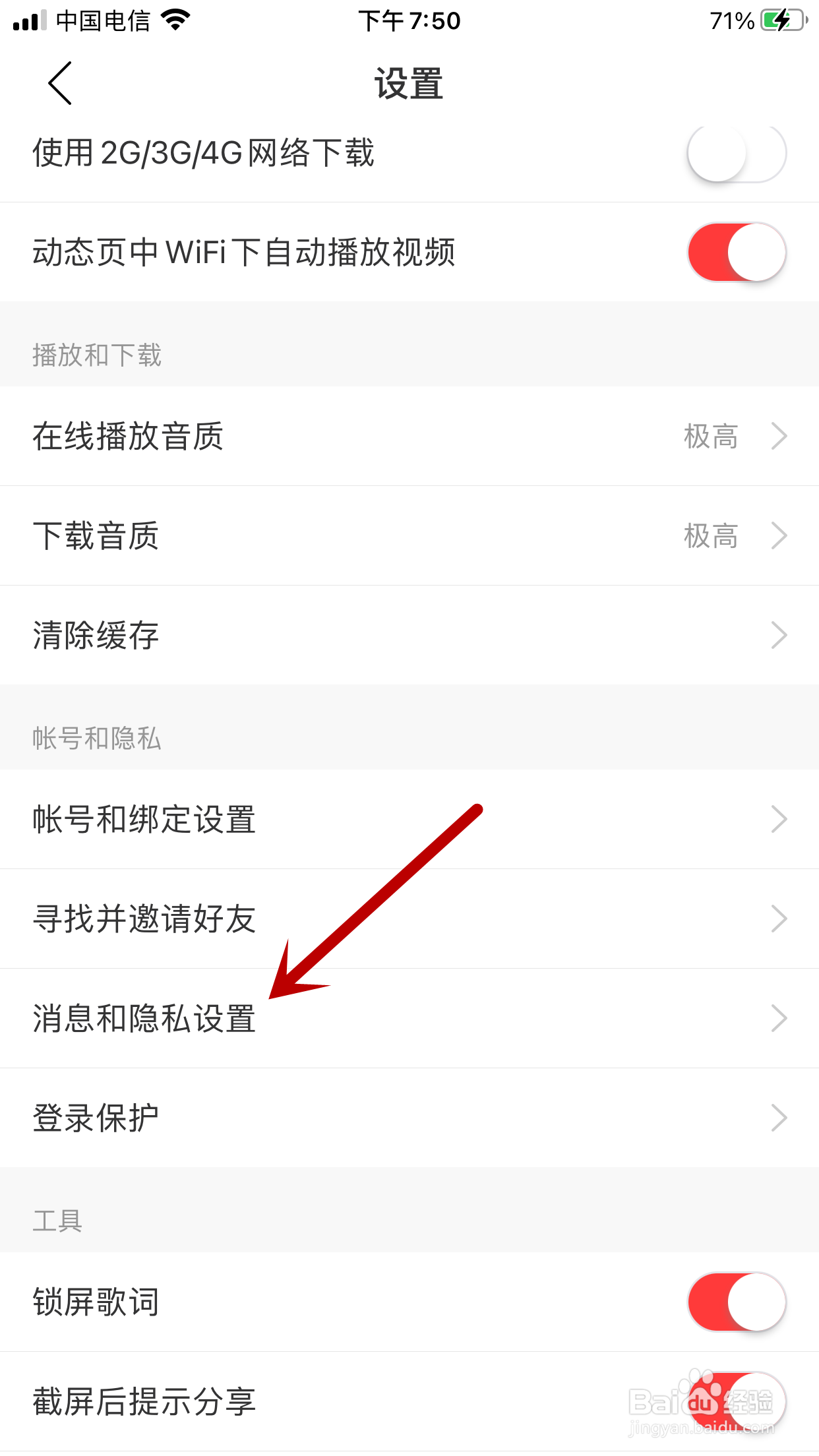Open 清除缓存 to clear cache
Screen dimensions: 819x1456
click(409, 635)
